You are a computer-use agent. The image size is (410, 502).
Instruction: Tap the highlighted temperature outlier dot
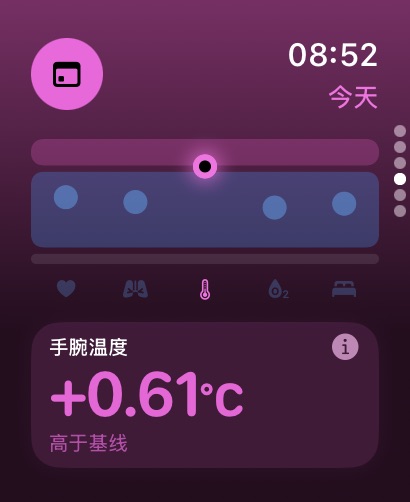205,166
